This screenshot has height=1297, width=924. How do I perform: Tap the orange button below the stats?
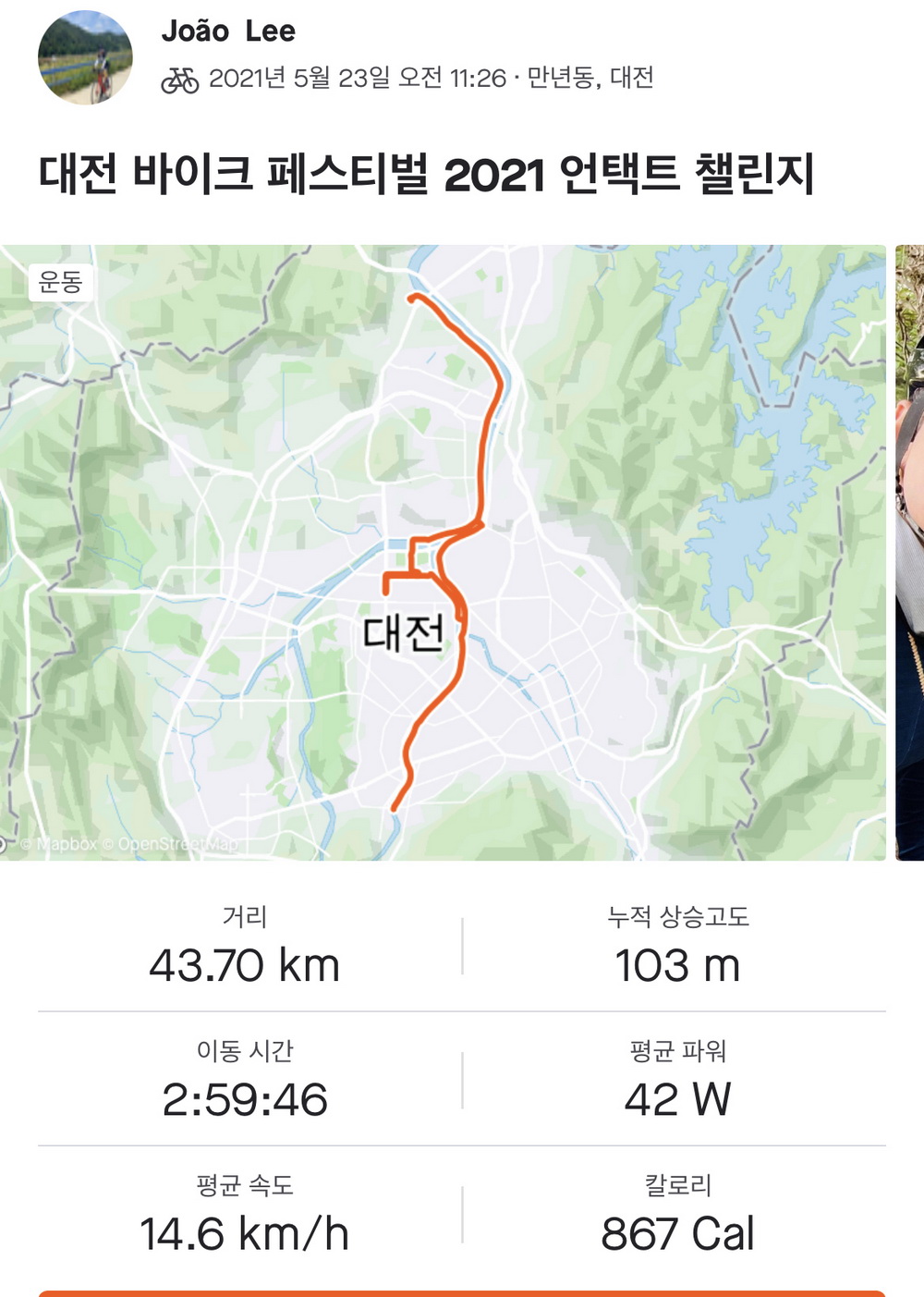coord(462,1292)
